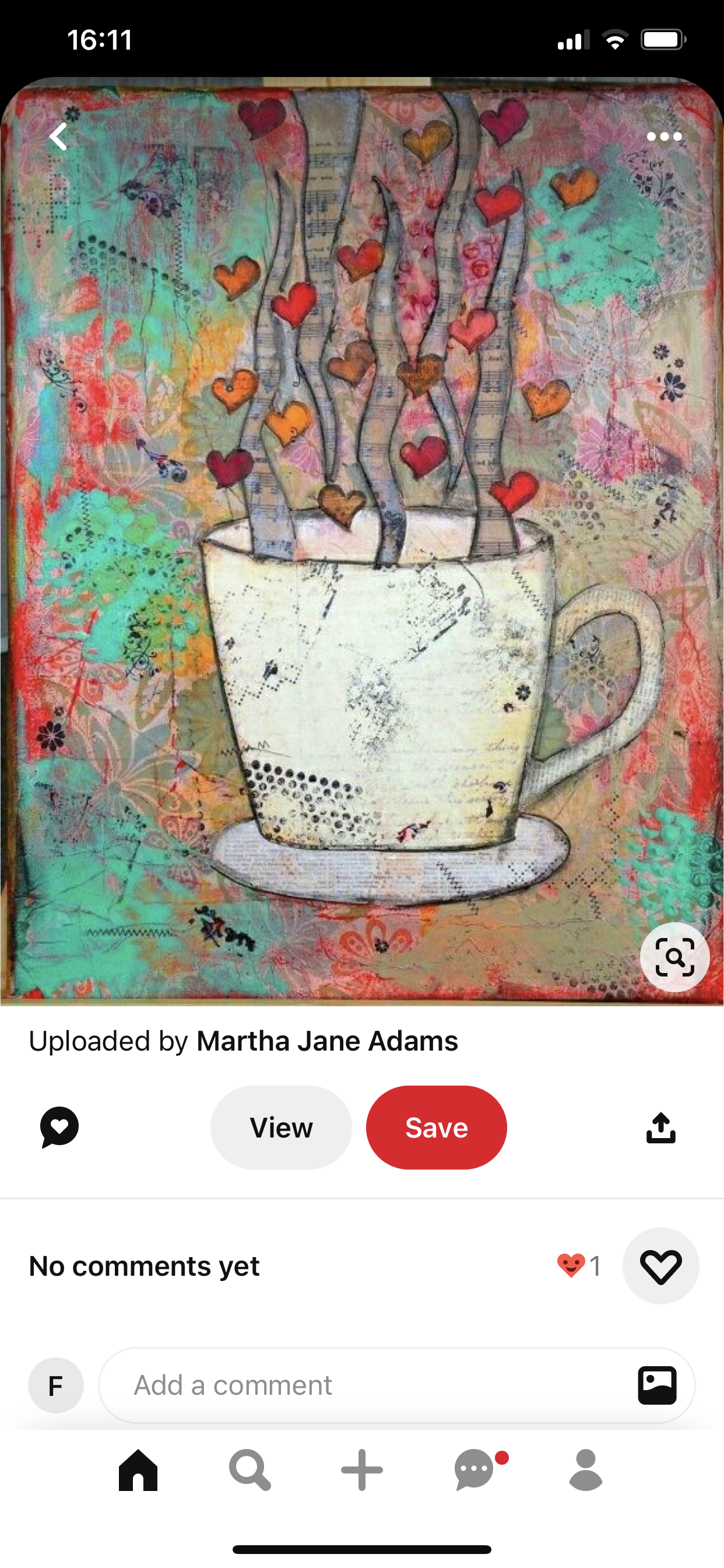Save this pin

pyautogui.click(x=436, y=1128)
